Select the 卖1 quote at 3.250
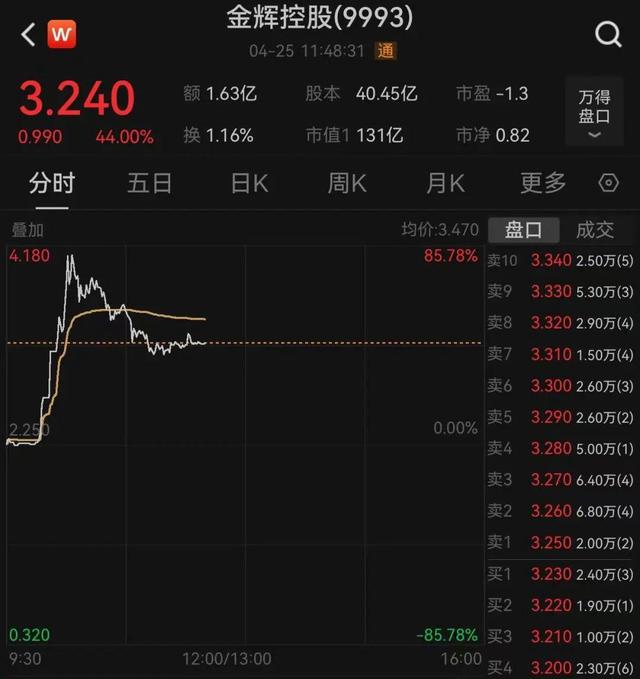 (560, 542)
